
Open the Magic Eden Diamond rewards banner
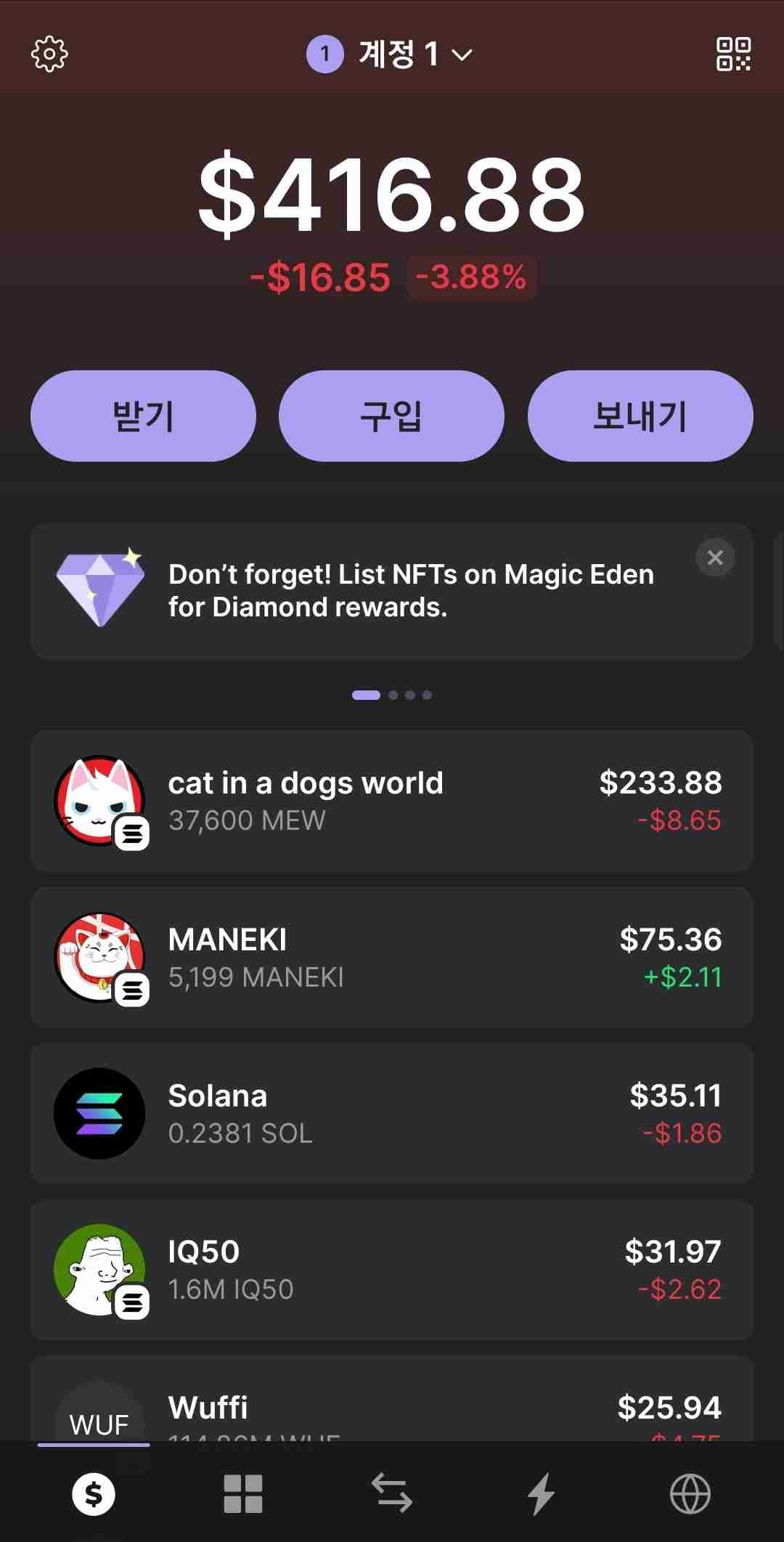click(392, 592)
